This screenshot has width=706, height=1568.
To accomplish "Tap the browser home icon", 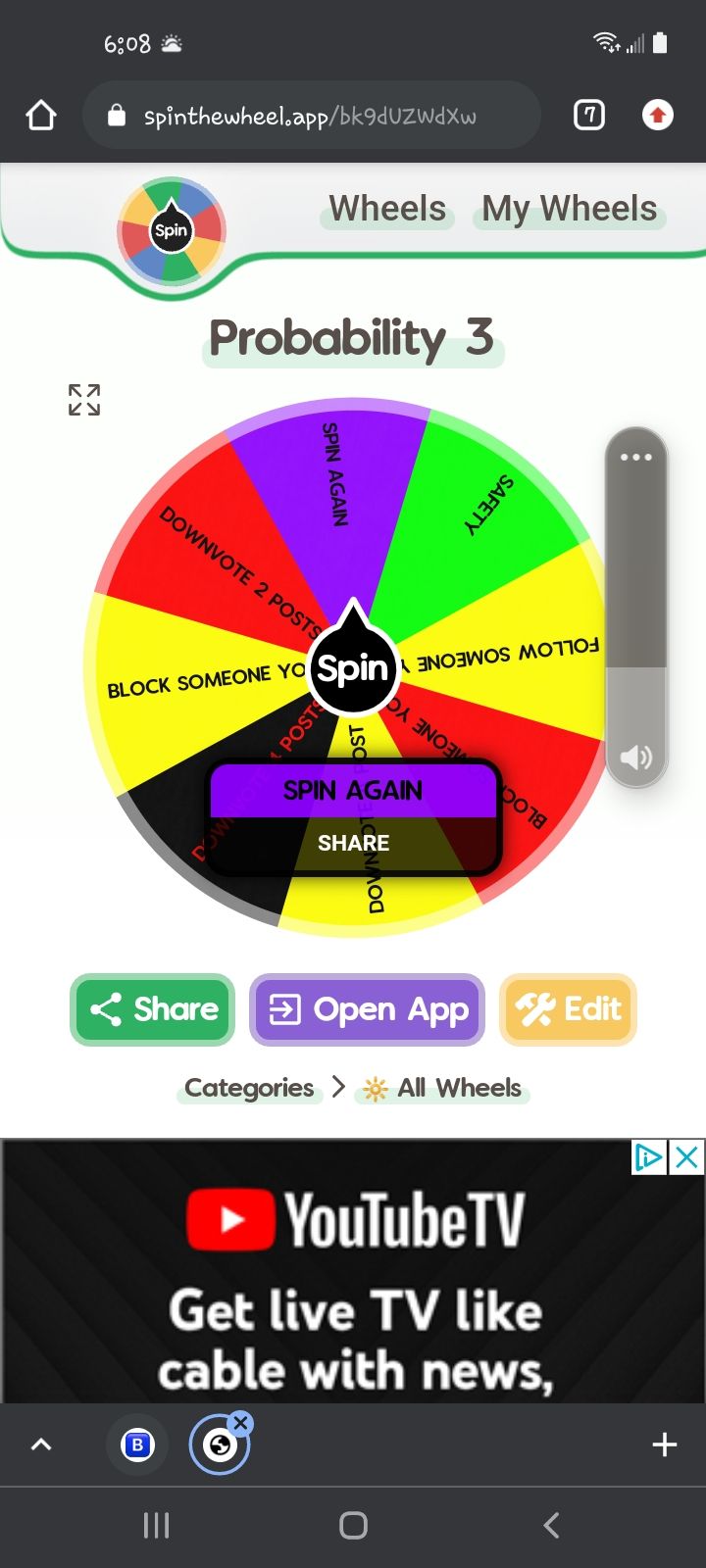I will pyautogui.click(x=41, y=116).
